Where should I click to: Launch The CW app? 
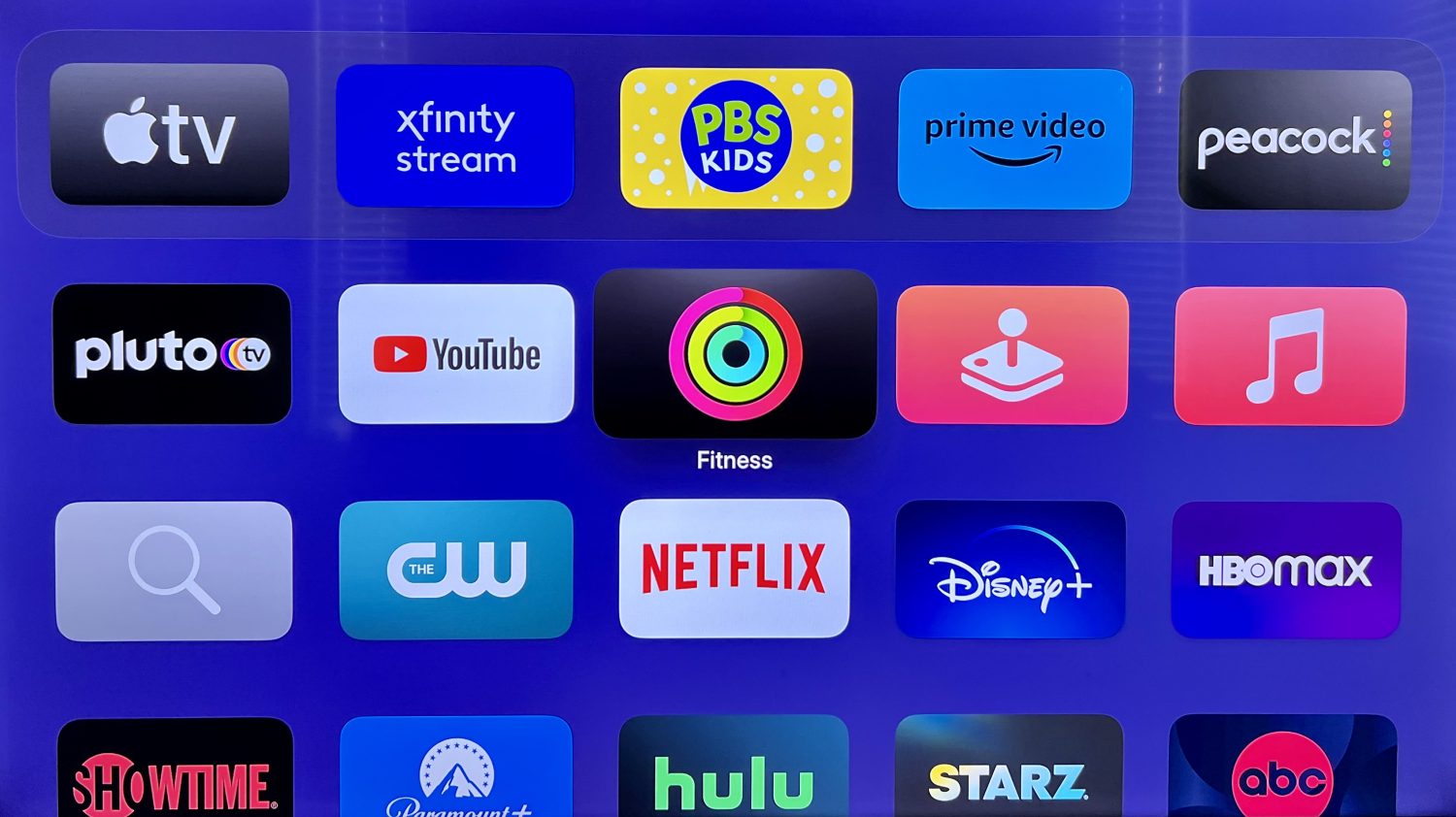tap(456, 570)
